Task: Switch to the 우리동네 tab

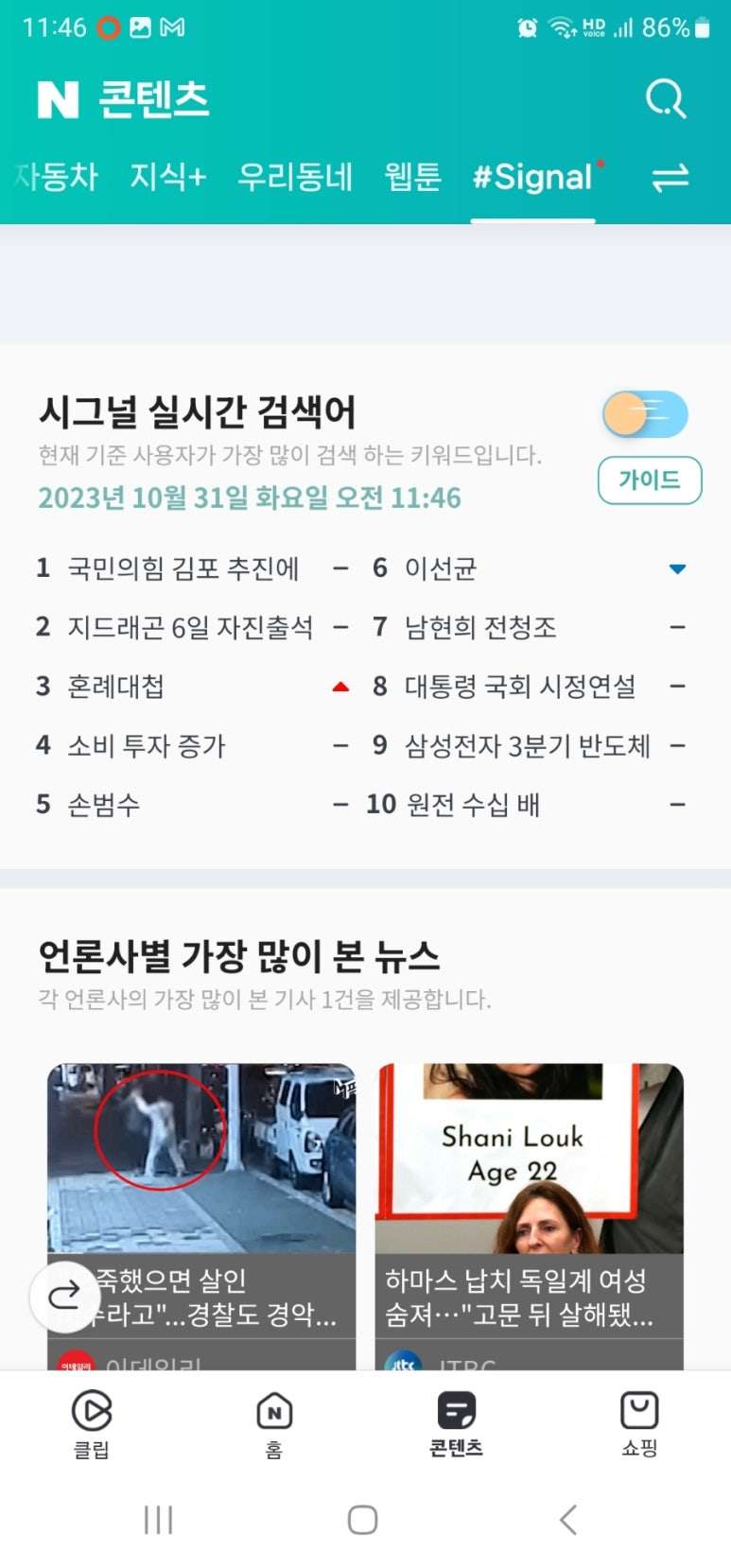Action: point(295,177)
